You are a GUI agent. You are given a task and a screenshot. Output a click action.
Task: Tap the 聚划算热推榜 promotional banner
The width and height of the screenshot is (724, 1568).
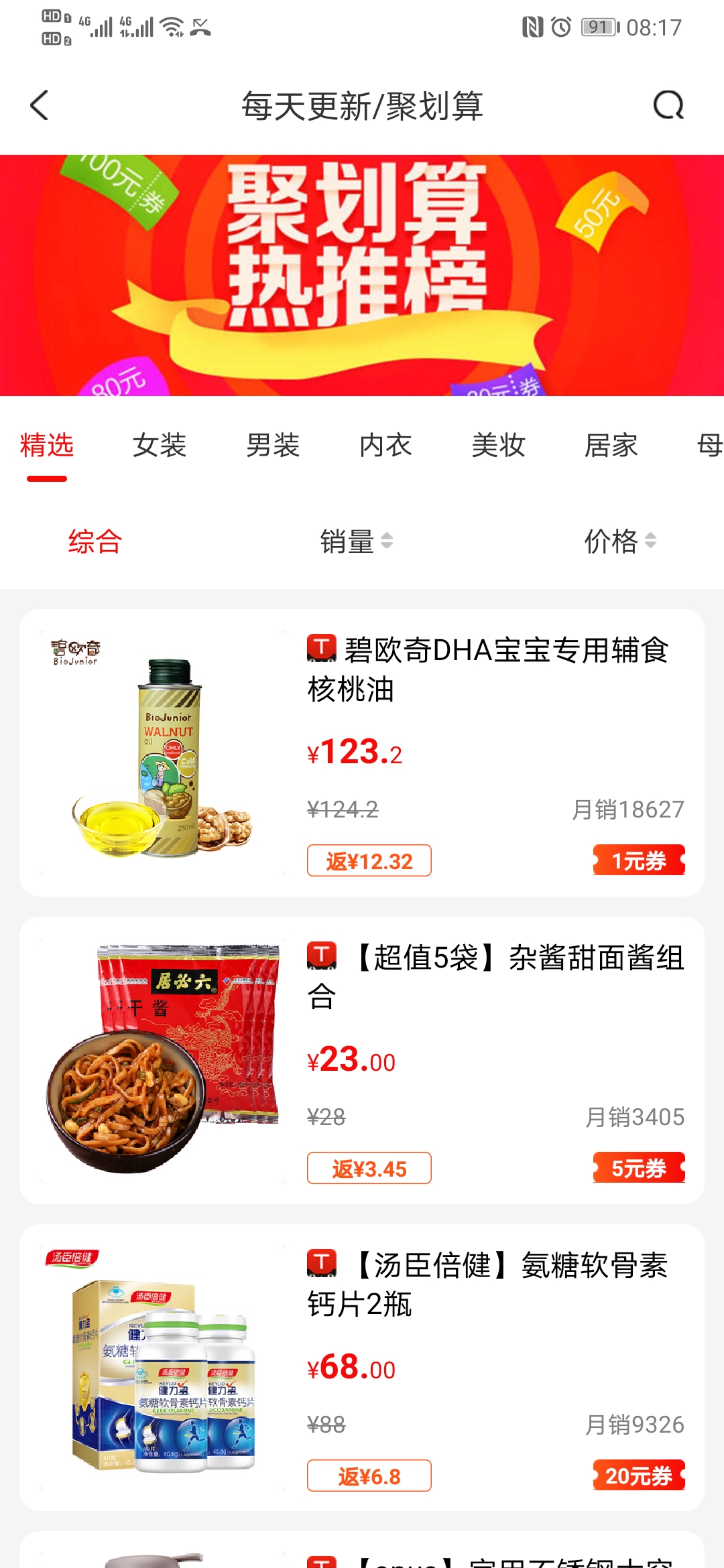click(362, 275)
